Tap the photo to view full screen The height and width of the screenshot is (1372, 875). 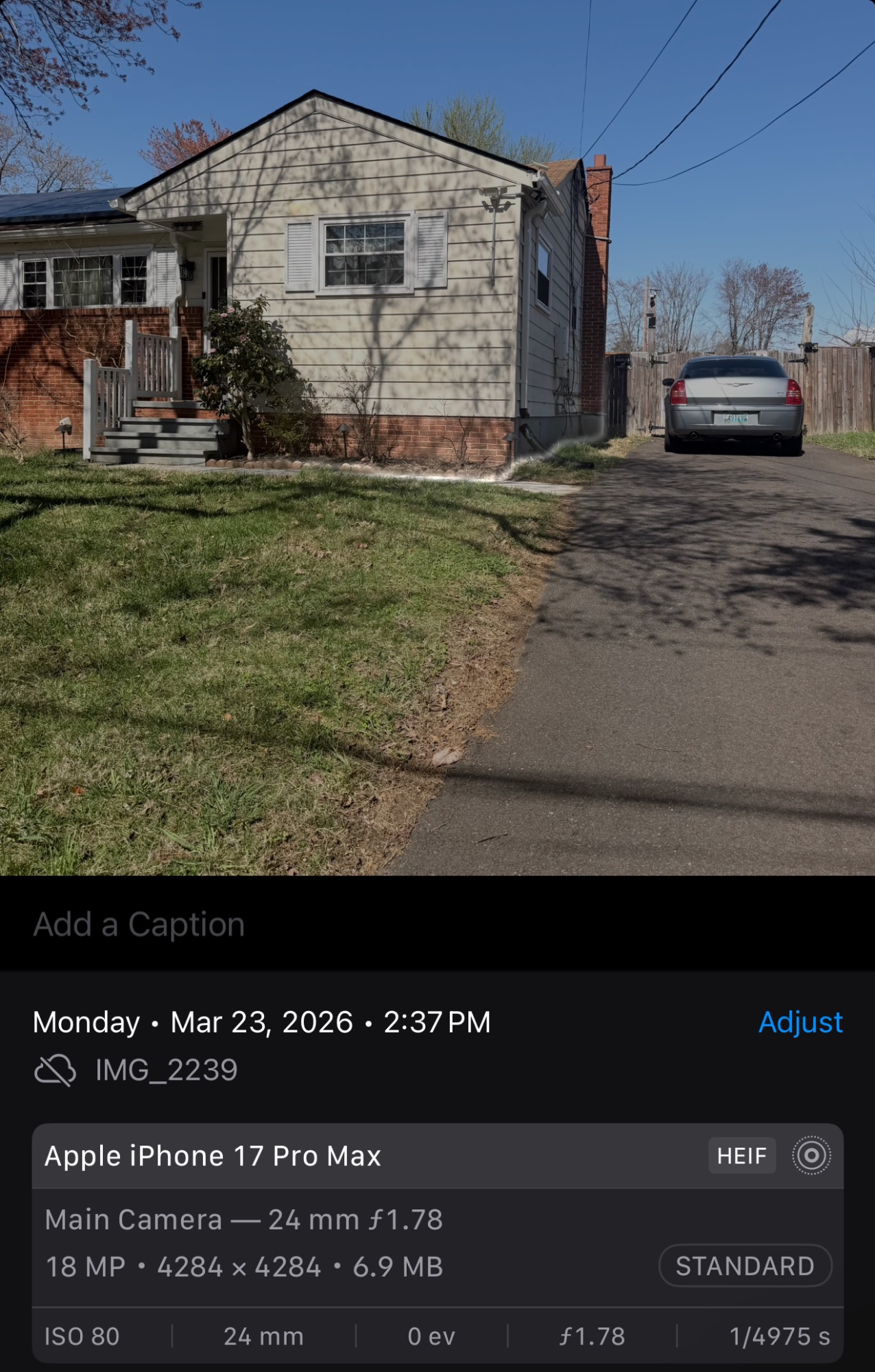438,439
